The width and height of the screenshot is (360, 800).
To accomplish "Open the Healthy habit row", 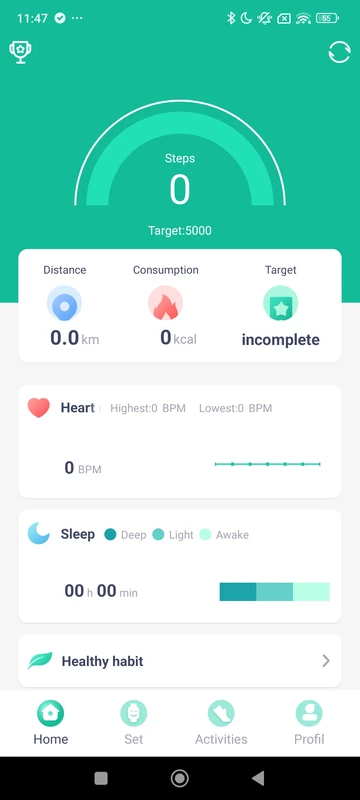I will (x=180, y=661).
